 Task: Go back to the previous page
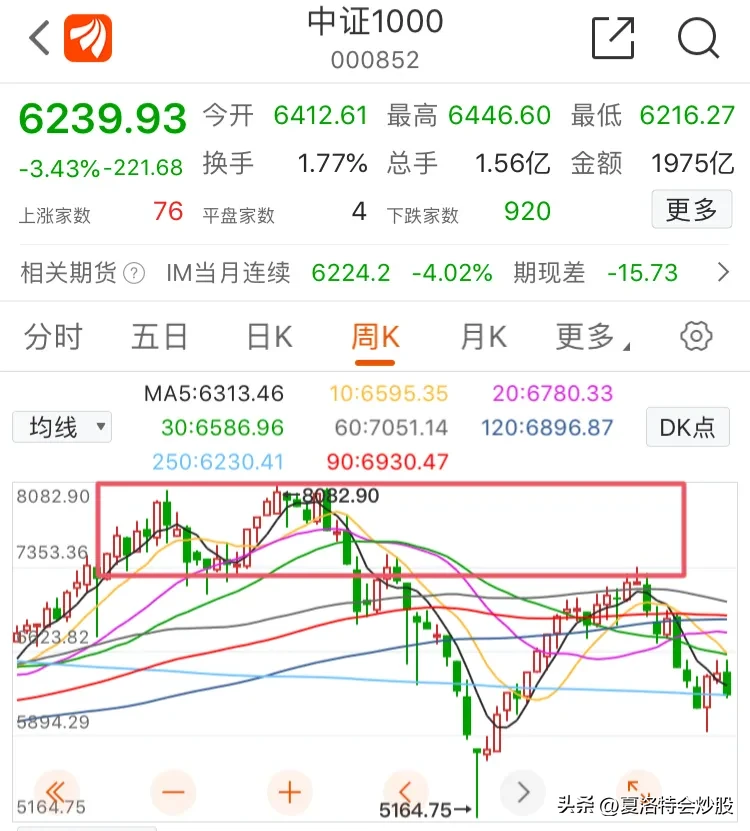(40, 39)
